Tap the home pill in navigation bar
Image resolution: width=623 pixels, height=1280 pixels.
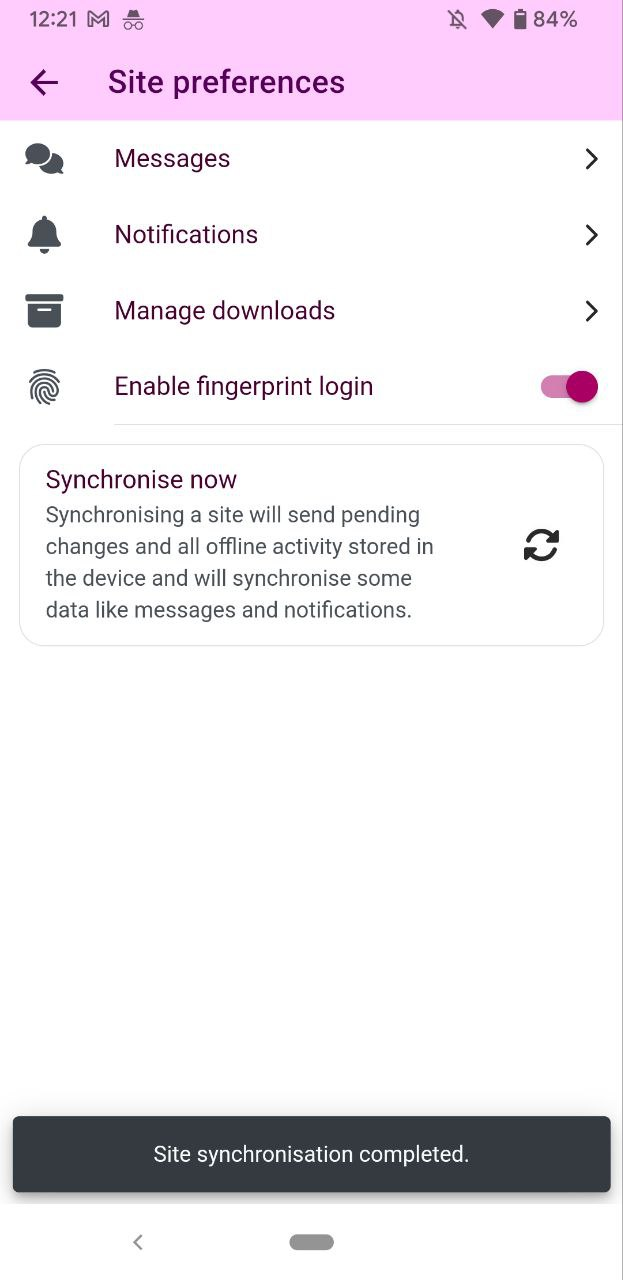point(311,1242)
